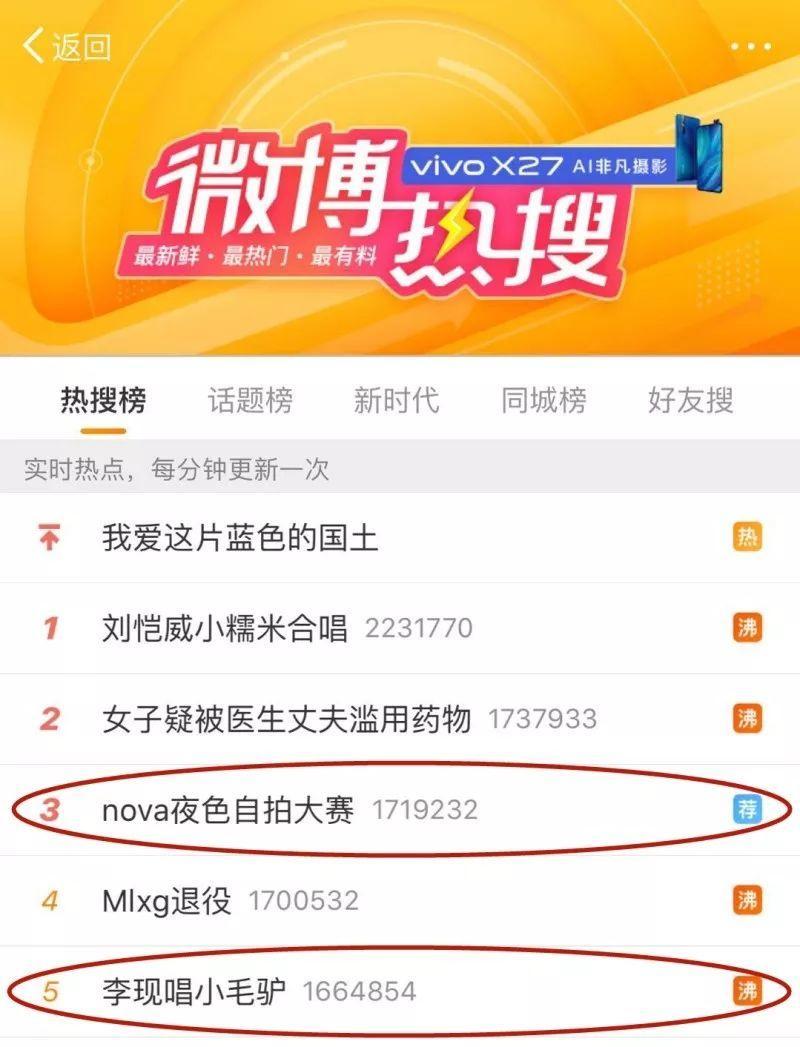The image size is (800, 1047).
Task: Switch to the 好友搜 tab
Action: pyautogui.click(x=690, y=401)
